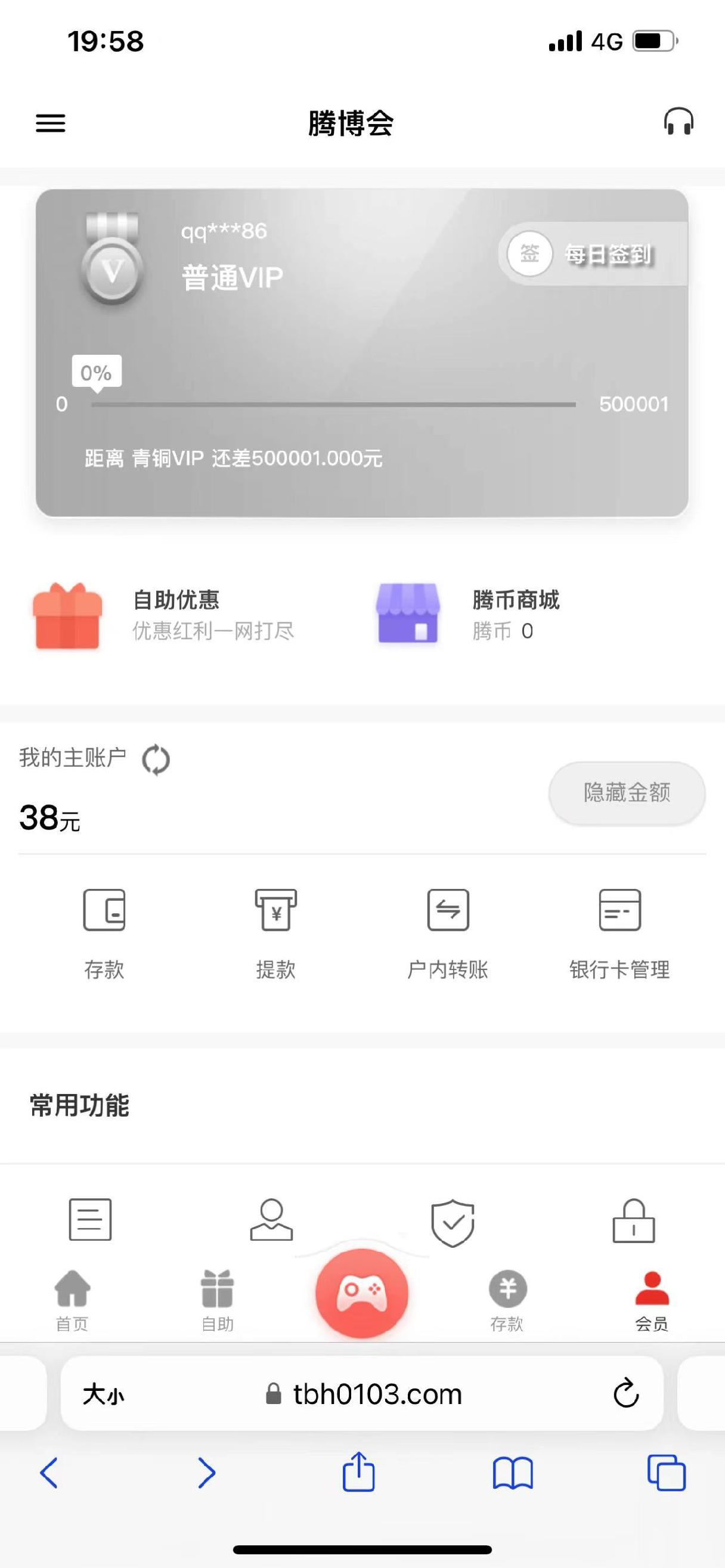725x1568 pixels.
Task: Hide balance with 隐藏金额 button
Action: tap(627, 792)
